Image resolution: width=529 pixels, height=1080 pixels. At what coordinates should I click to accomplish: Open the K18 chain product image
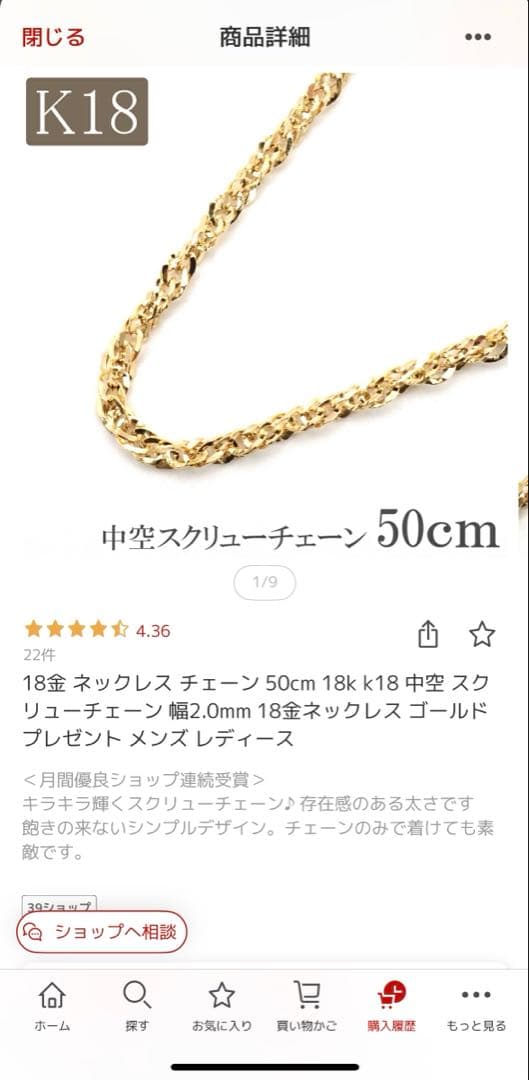[264, 313]
